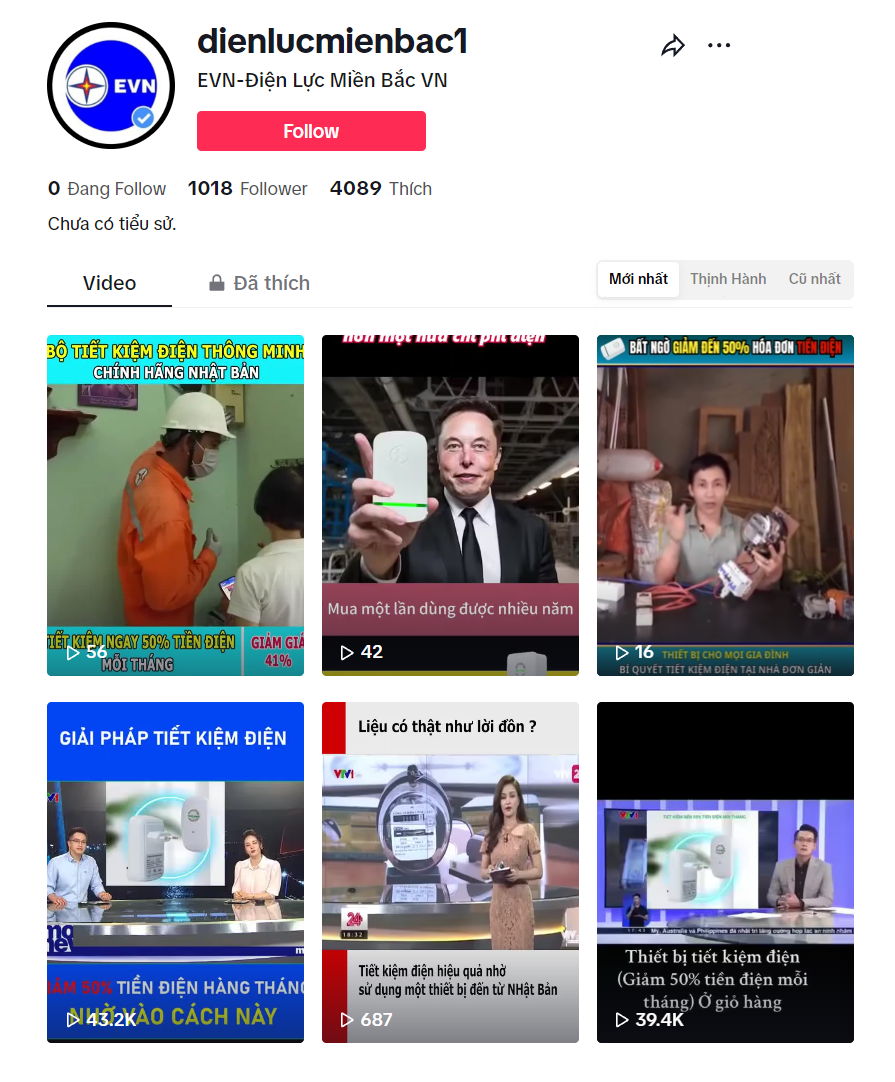Open the video with 687 views
The image size is (895, 1082).
coord(450,872)
